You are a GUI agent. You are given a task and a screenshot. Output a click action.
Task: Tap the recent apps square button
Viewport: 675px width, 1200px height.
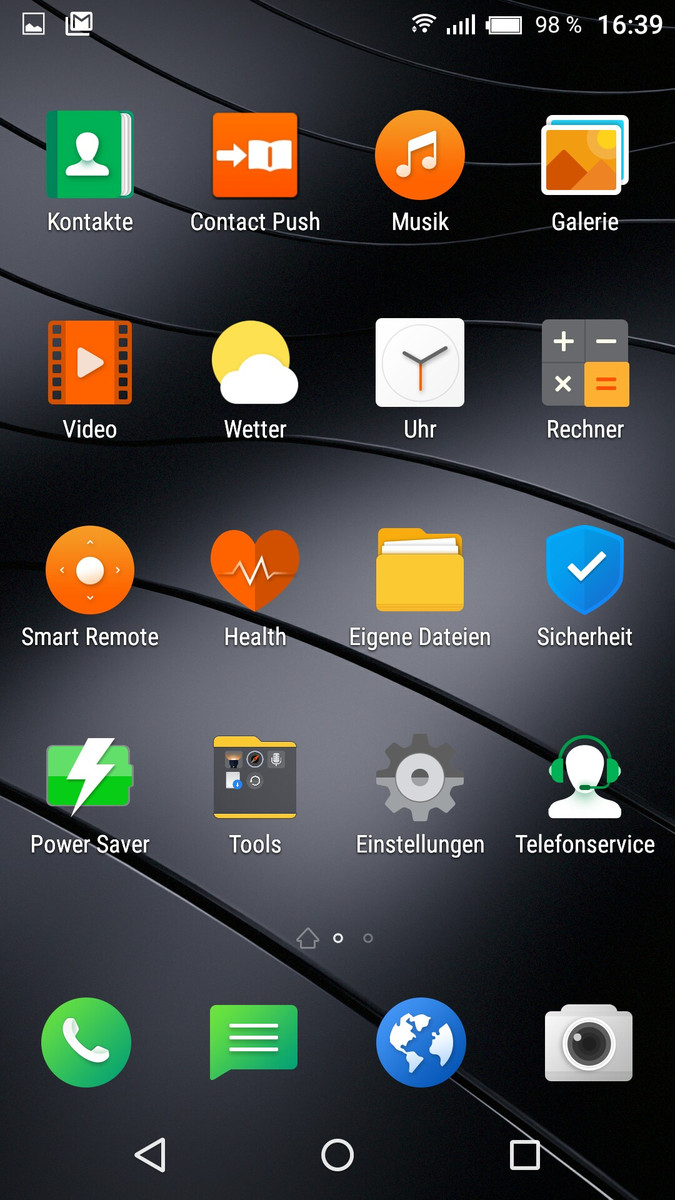pos(525,1155)
